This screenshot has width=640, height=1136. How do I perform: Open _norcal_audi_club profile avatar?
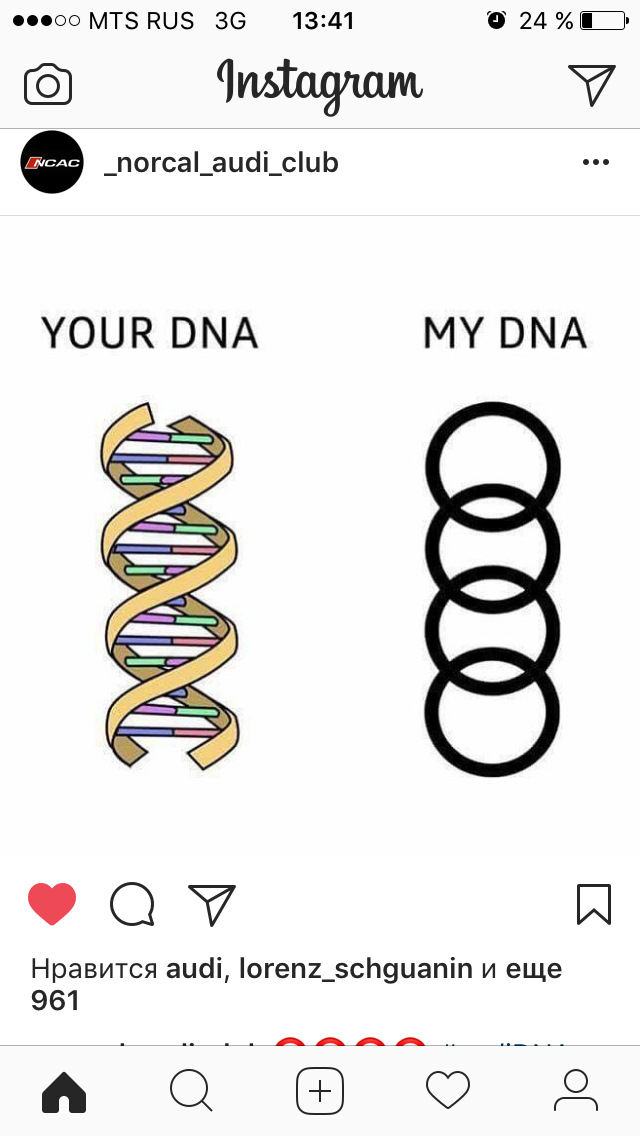pos(52,162)
